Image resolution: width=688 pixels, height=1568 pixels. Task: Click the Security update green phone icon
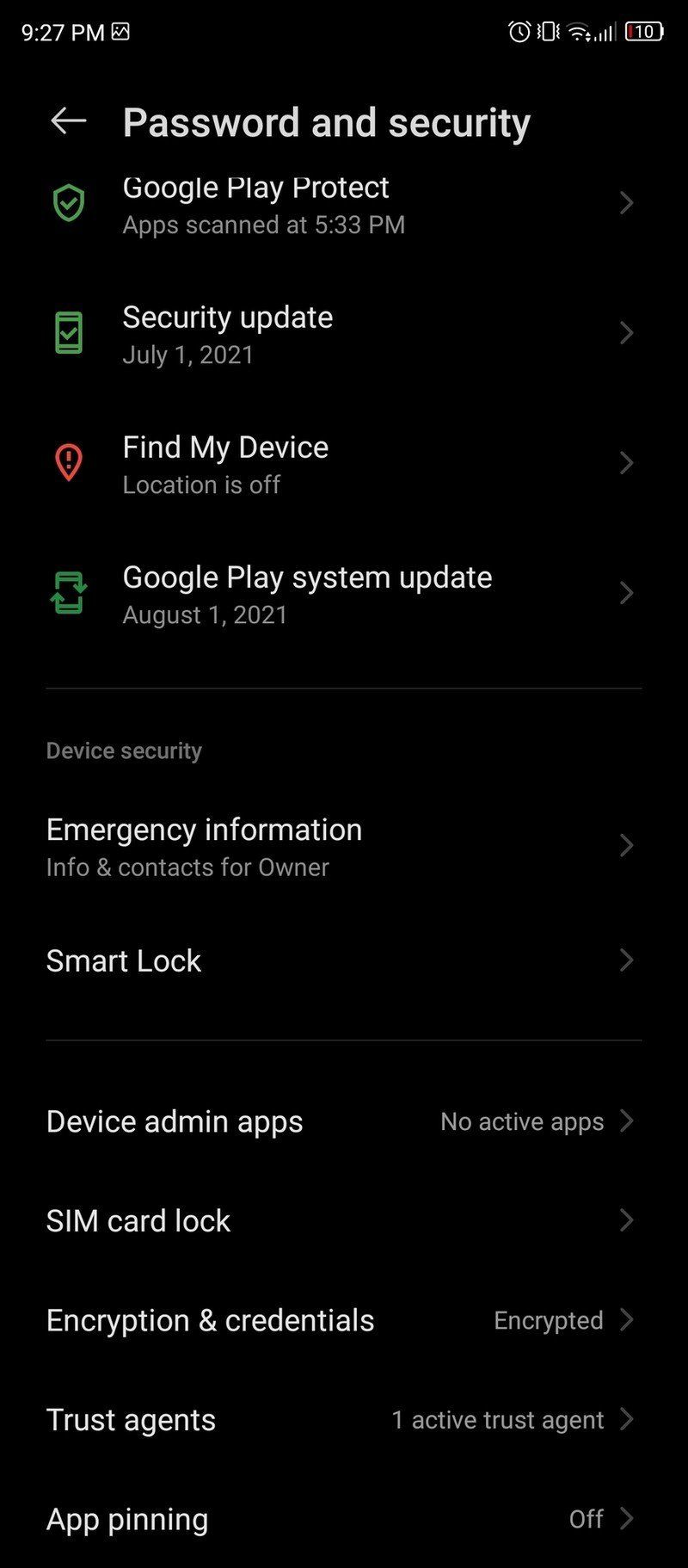[x=70, y=333]
